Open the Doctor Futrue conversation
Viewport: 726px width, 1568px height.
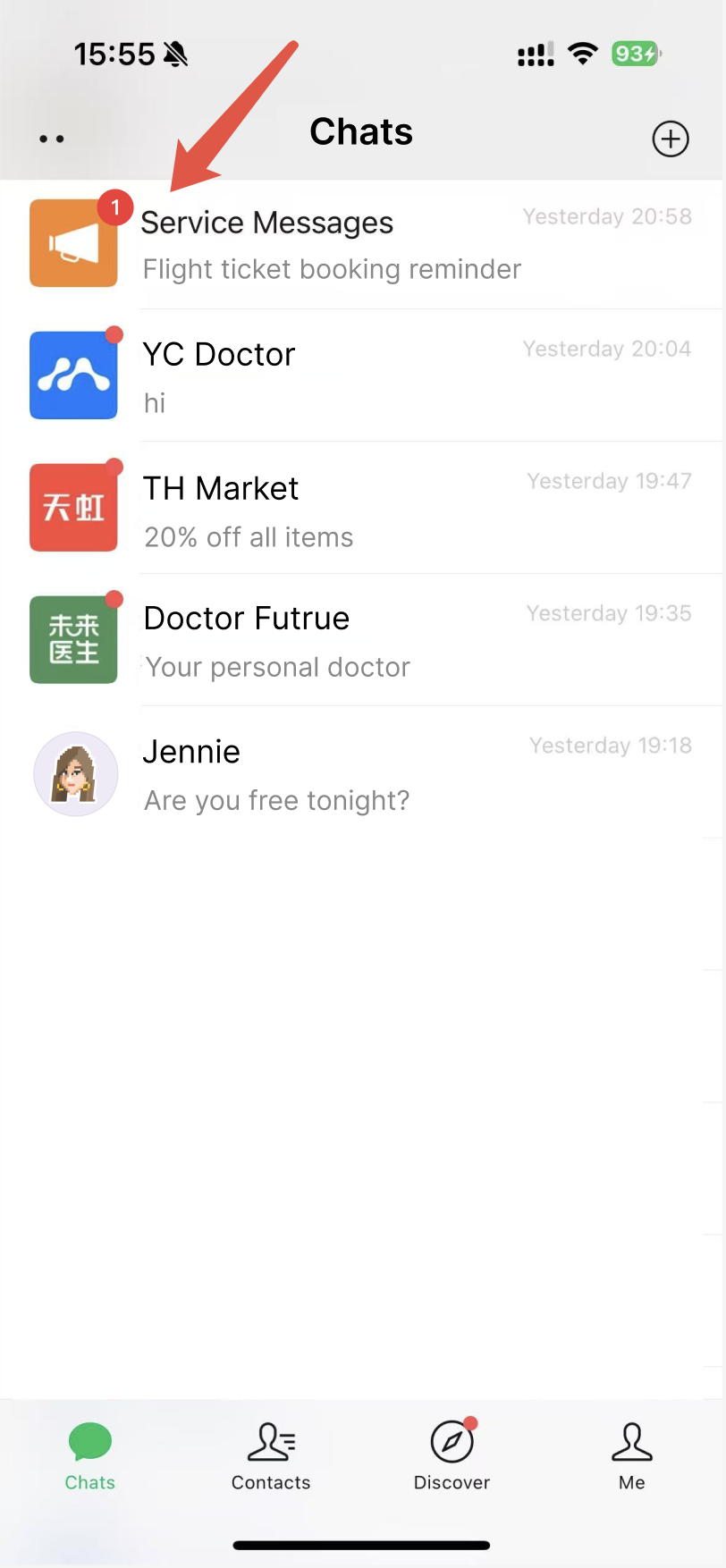[x=362, y=641]
